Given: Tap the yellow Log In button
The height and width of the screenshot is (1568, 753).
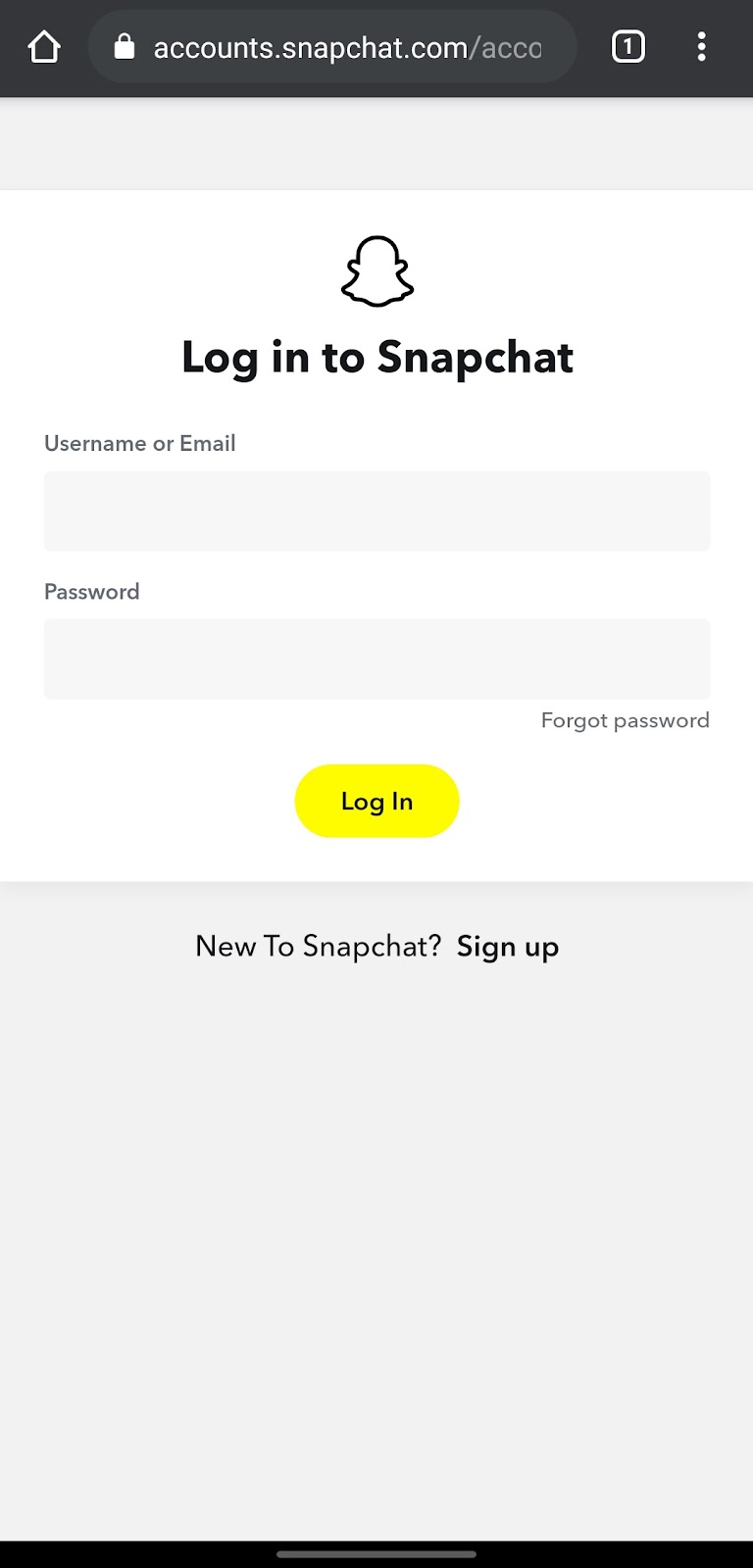Looking at the screenshot, I should [376, 801].
